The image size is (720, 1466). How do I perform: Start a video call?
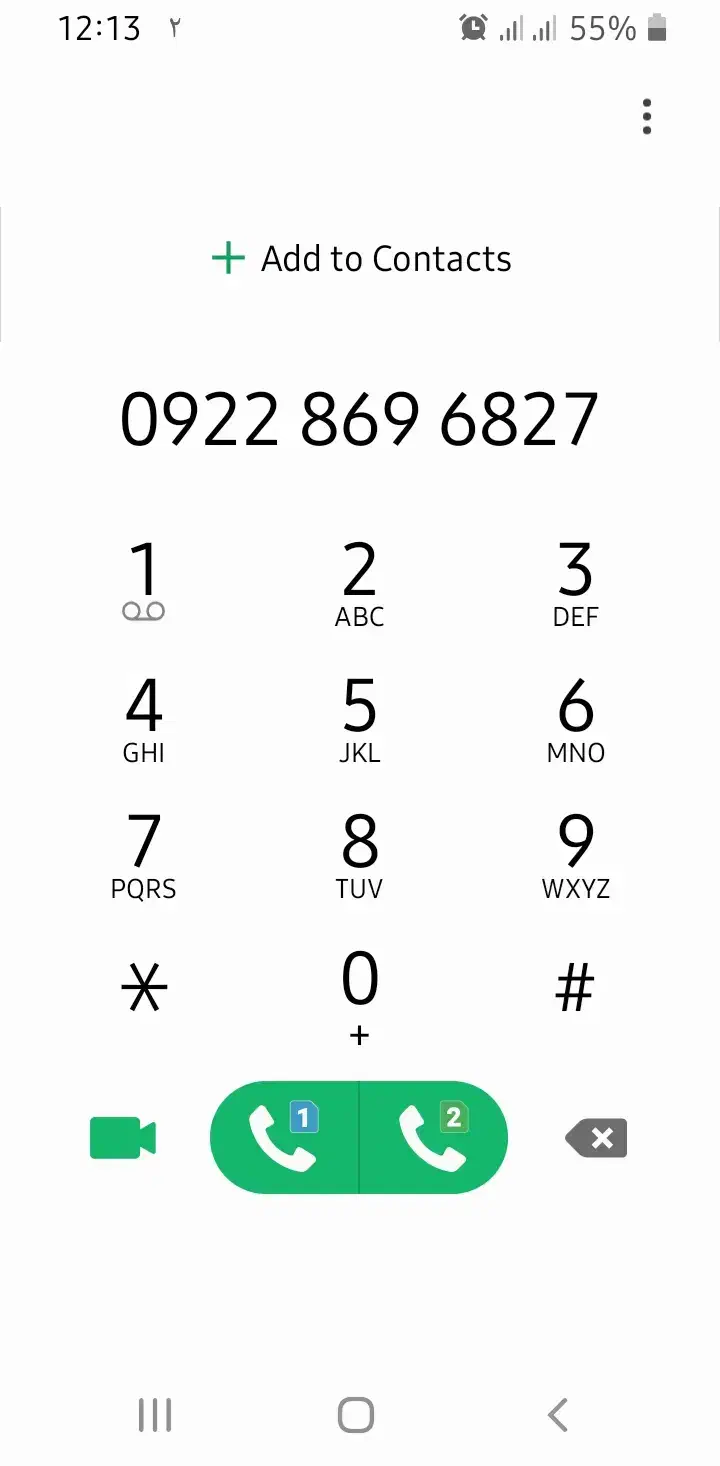click(x=123, y=1138)
